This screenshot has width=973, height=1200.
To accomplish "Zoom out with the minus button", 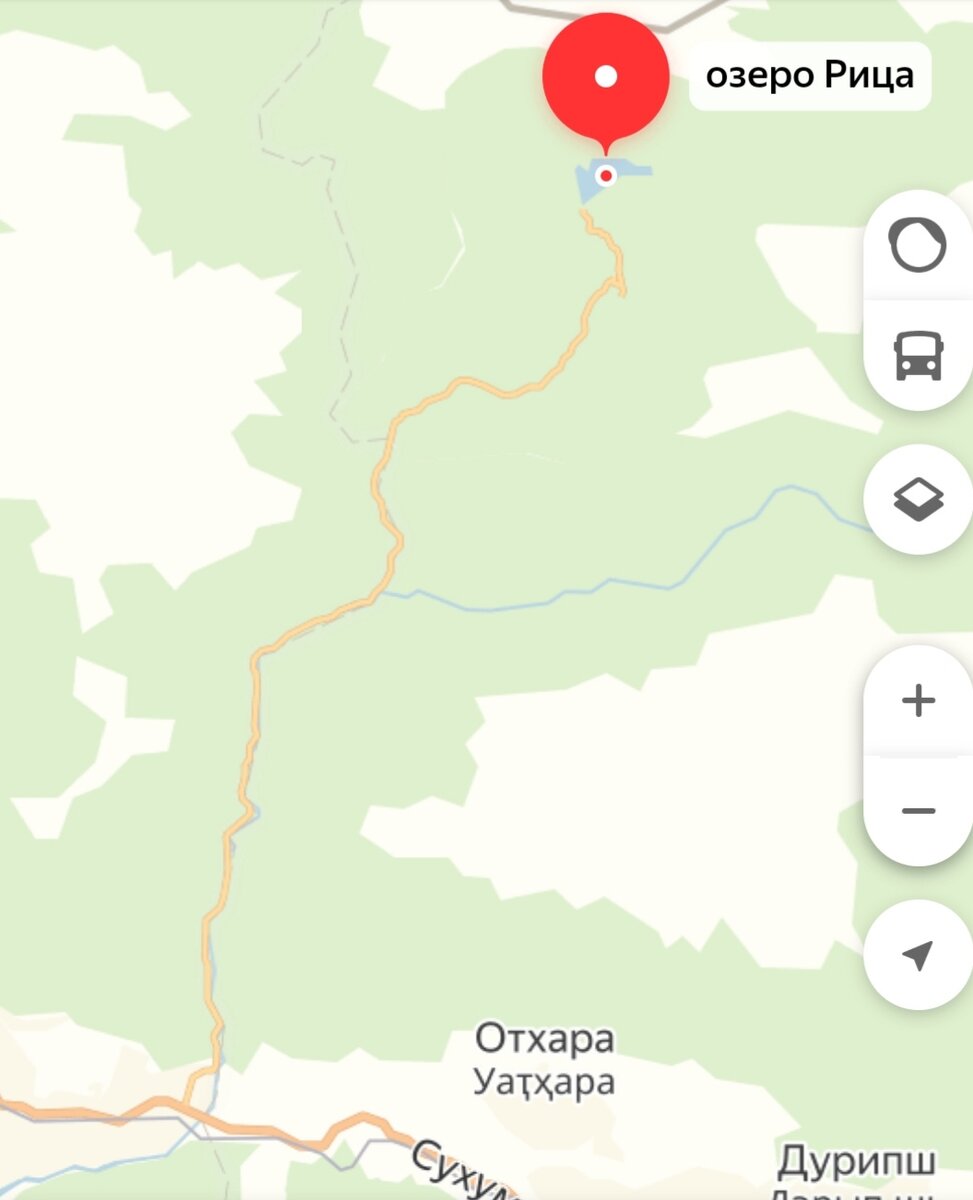I will 917,810.
